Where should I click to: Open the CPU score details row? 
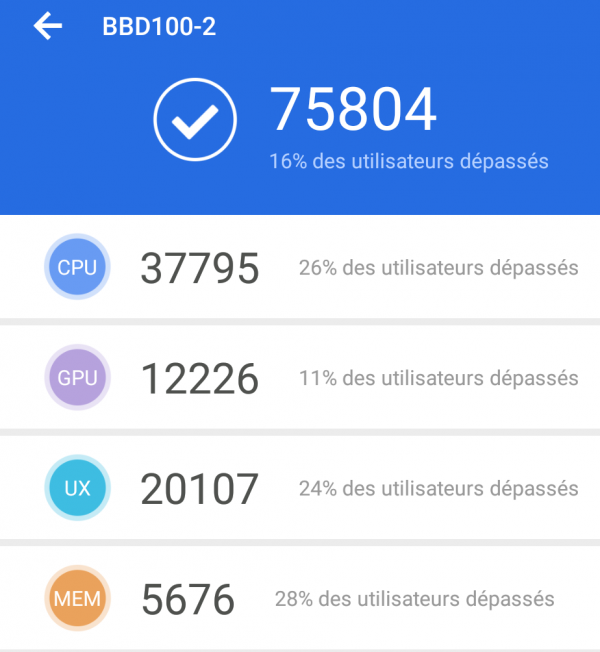pos(300,268)
